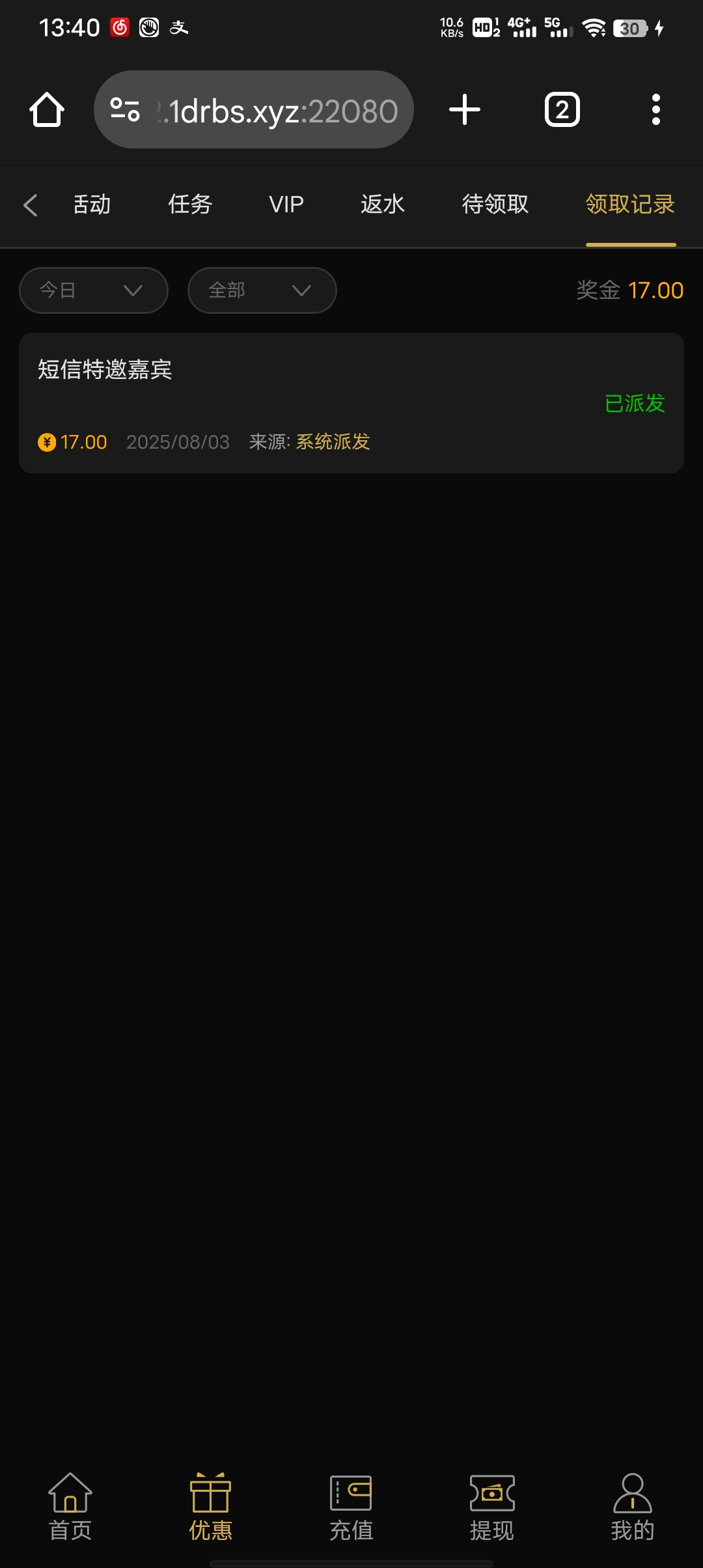Go to the browser home page
The width and height of the screenshot is (703, 1568).
[x=47, y=109]
